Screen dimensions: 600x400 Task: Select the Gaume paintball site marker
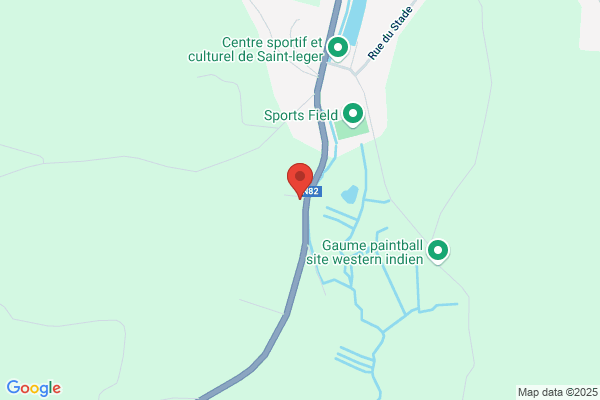pyautogui.click(x=438, y=251)
